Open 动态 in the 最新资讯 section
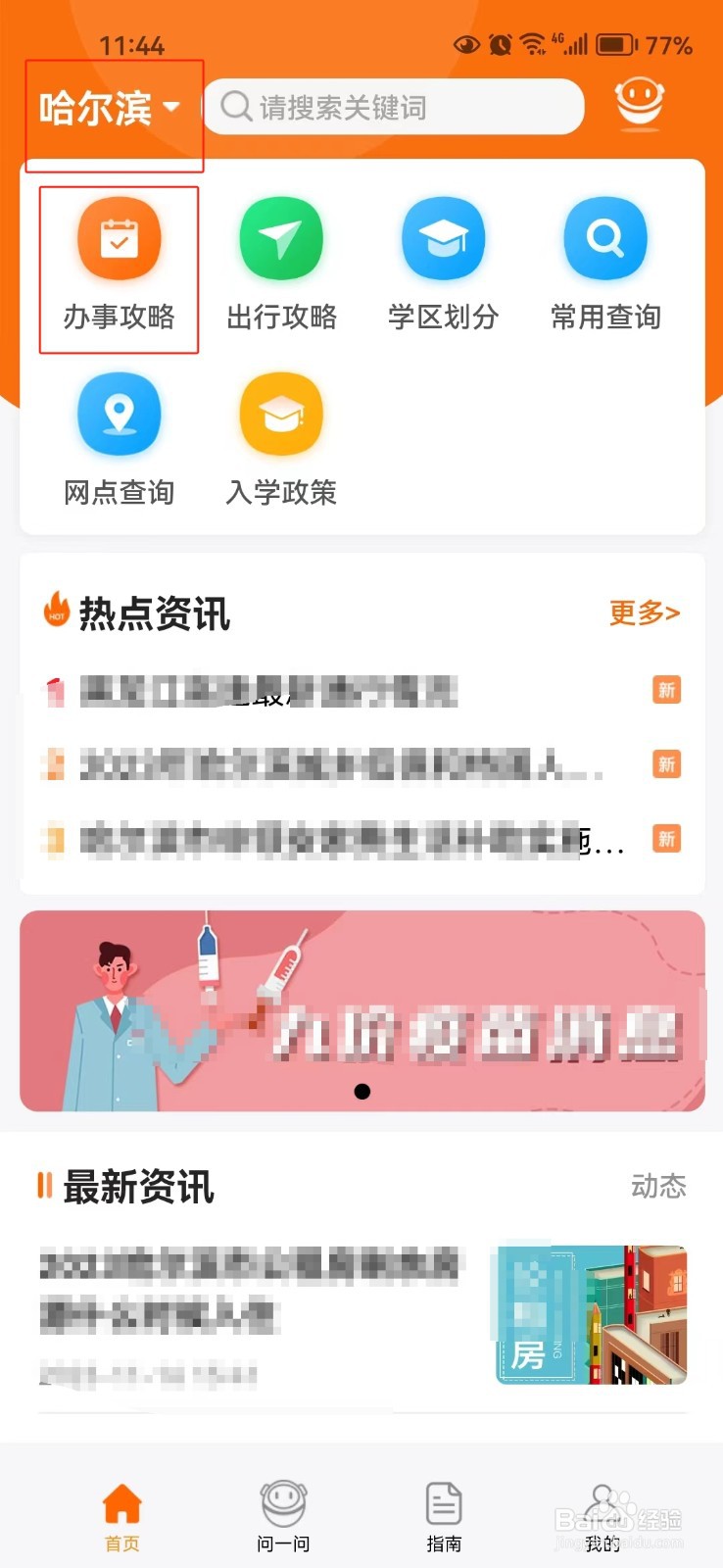723x1568 pixels. [658, 1188]
